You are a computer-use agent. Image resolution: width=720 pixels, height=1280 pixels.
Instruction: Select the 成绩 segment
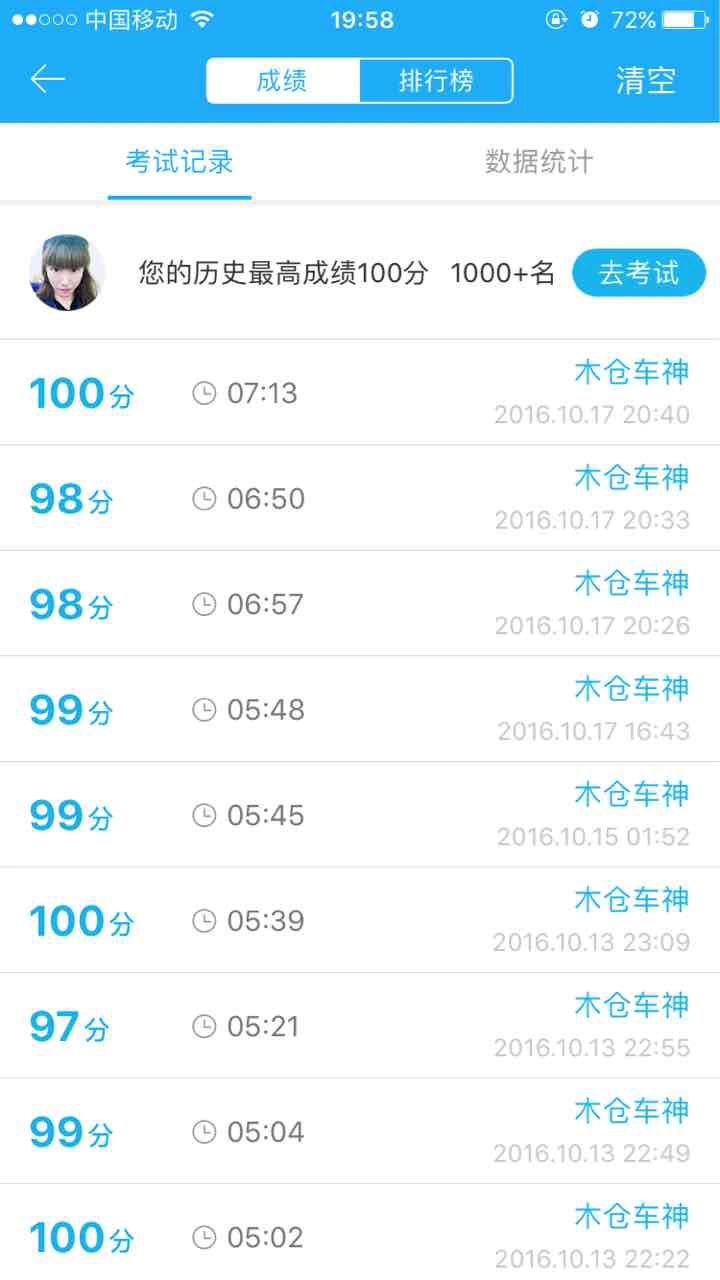[x=282, y=81]
